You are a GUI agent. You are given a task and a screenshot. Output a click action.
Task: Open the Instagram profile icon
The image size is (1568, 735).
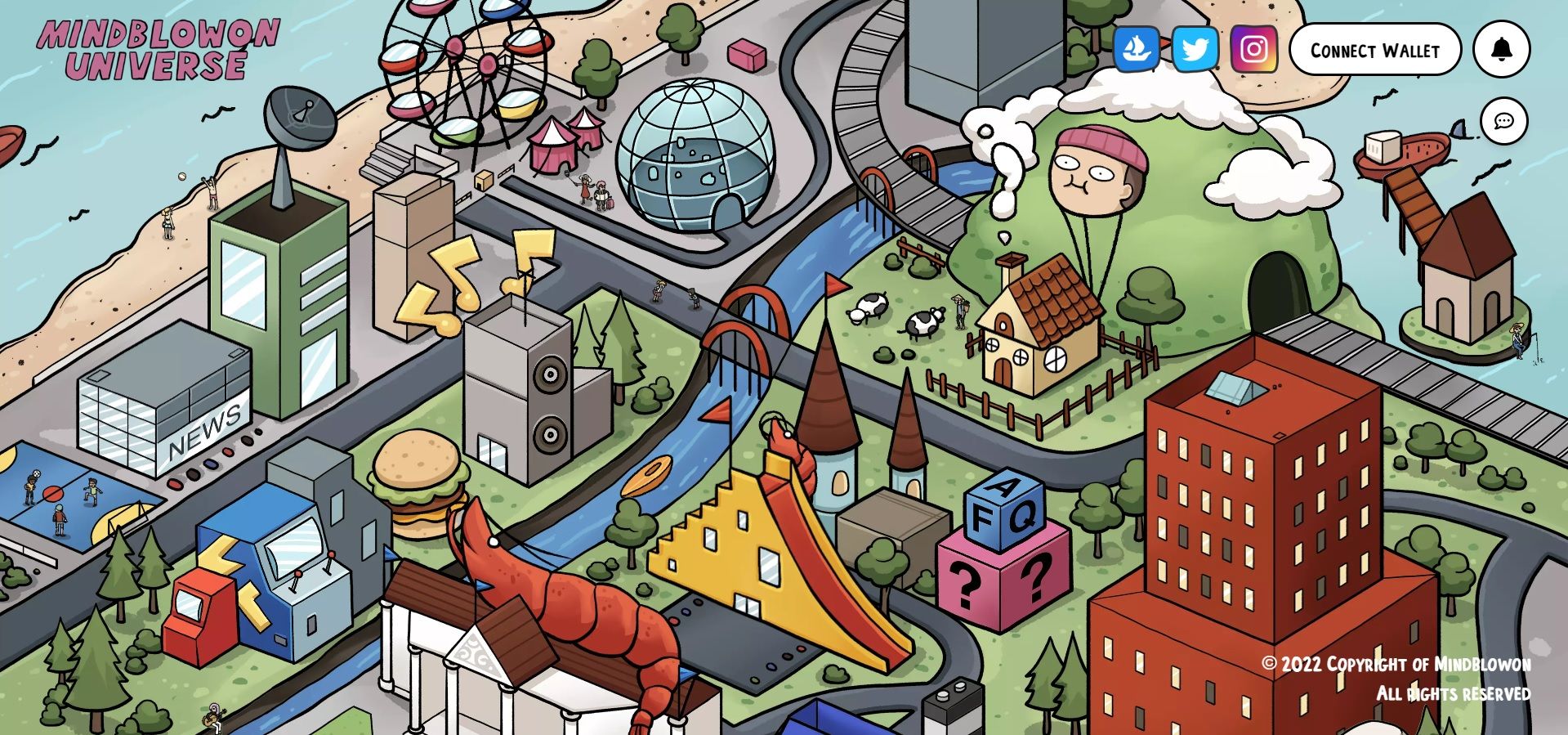pos(1253,49)
